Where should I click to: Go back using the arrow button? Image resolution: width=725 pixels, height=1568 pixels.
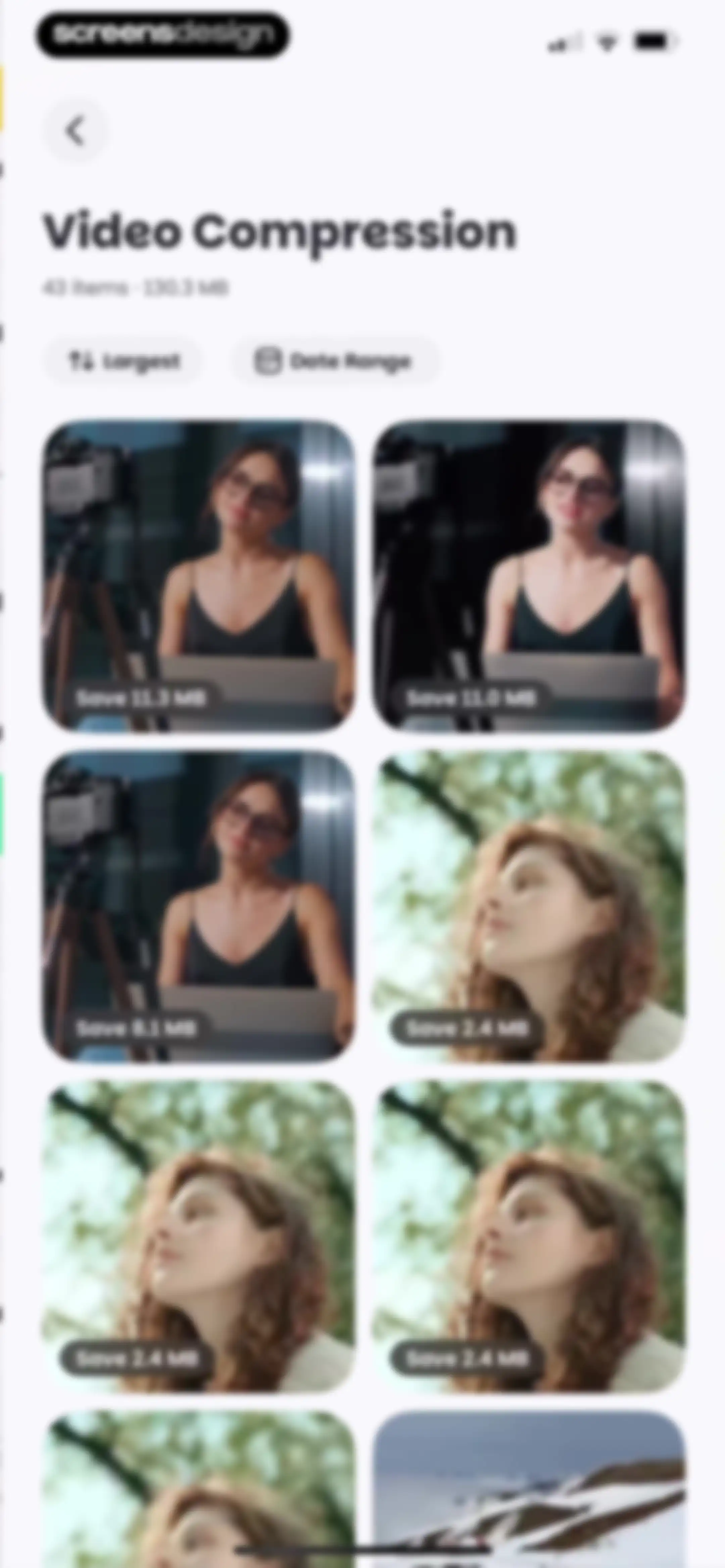(76, 131)
